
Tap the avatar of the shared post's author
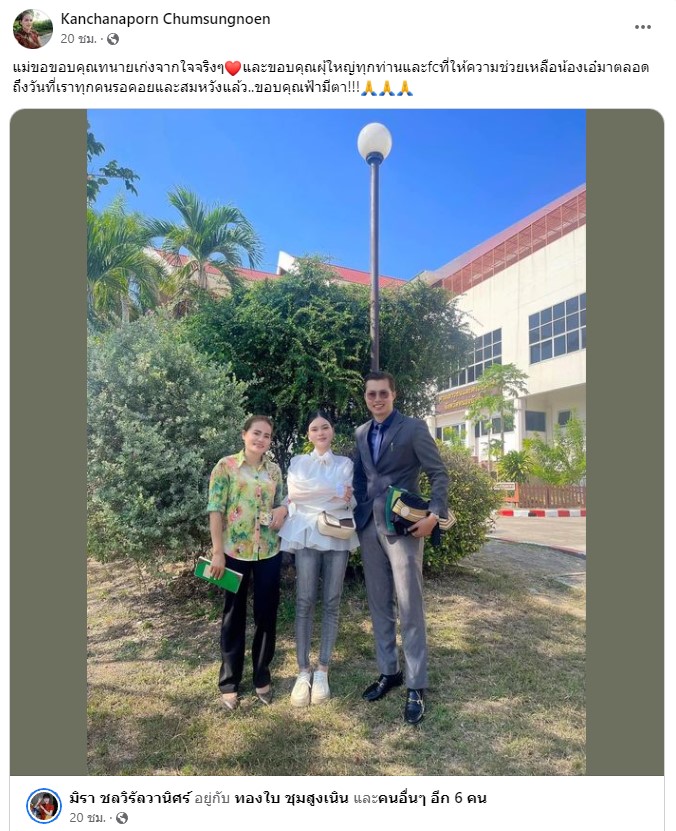(x=44, y=806)
